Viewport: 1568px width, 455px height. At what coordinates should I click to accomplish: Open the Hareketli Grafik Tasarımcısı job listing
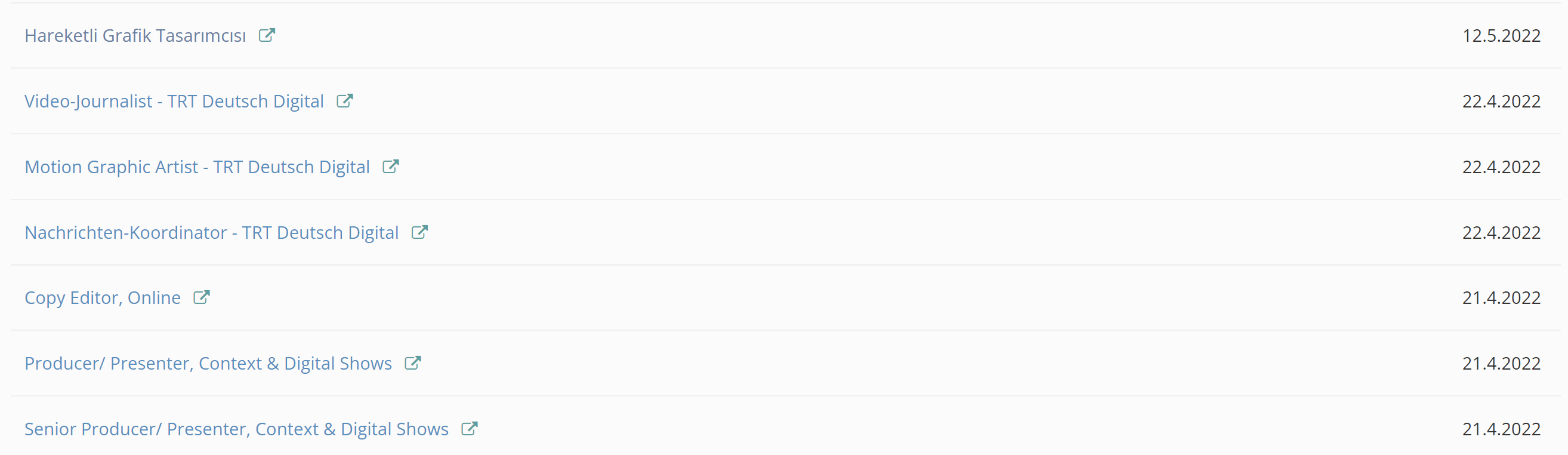pos(135,36)
